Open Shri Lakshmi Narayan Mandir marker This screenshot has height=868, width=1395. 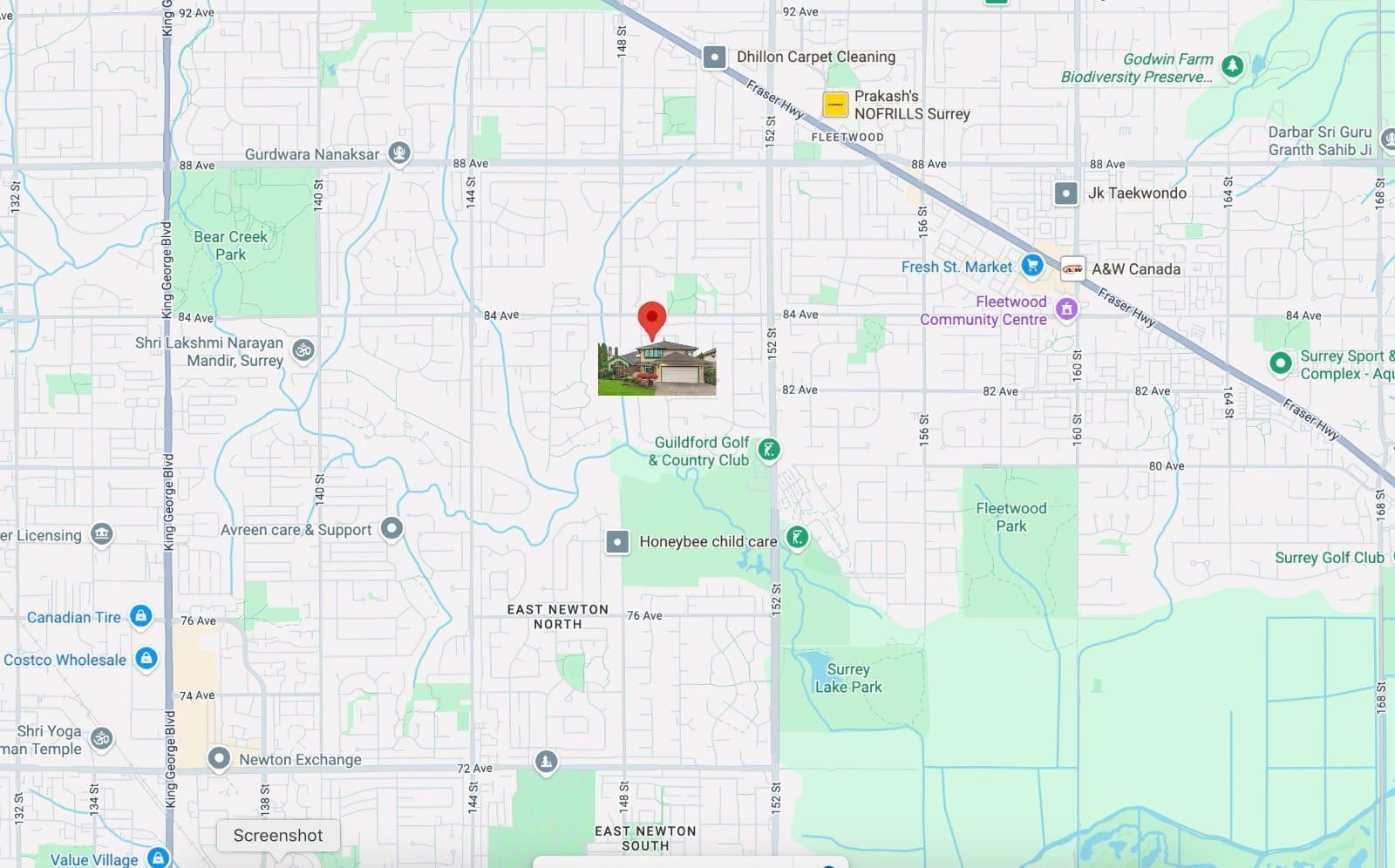[303, 350]
